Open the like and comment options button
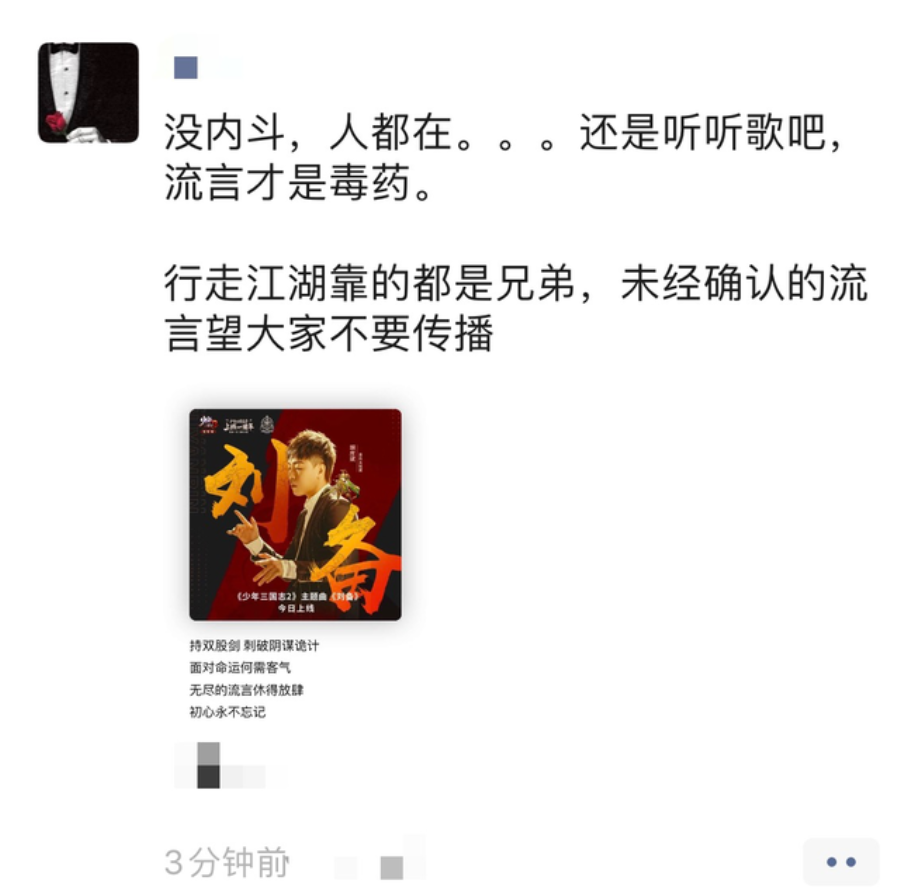Viewport: 912px width, 895px height. pos(840,862)
